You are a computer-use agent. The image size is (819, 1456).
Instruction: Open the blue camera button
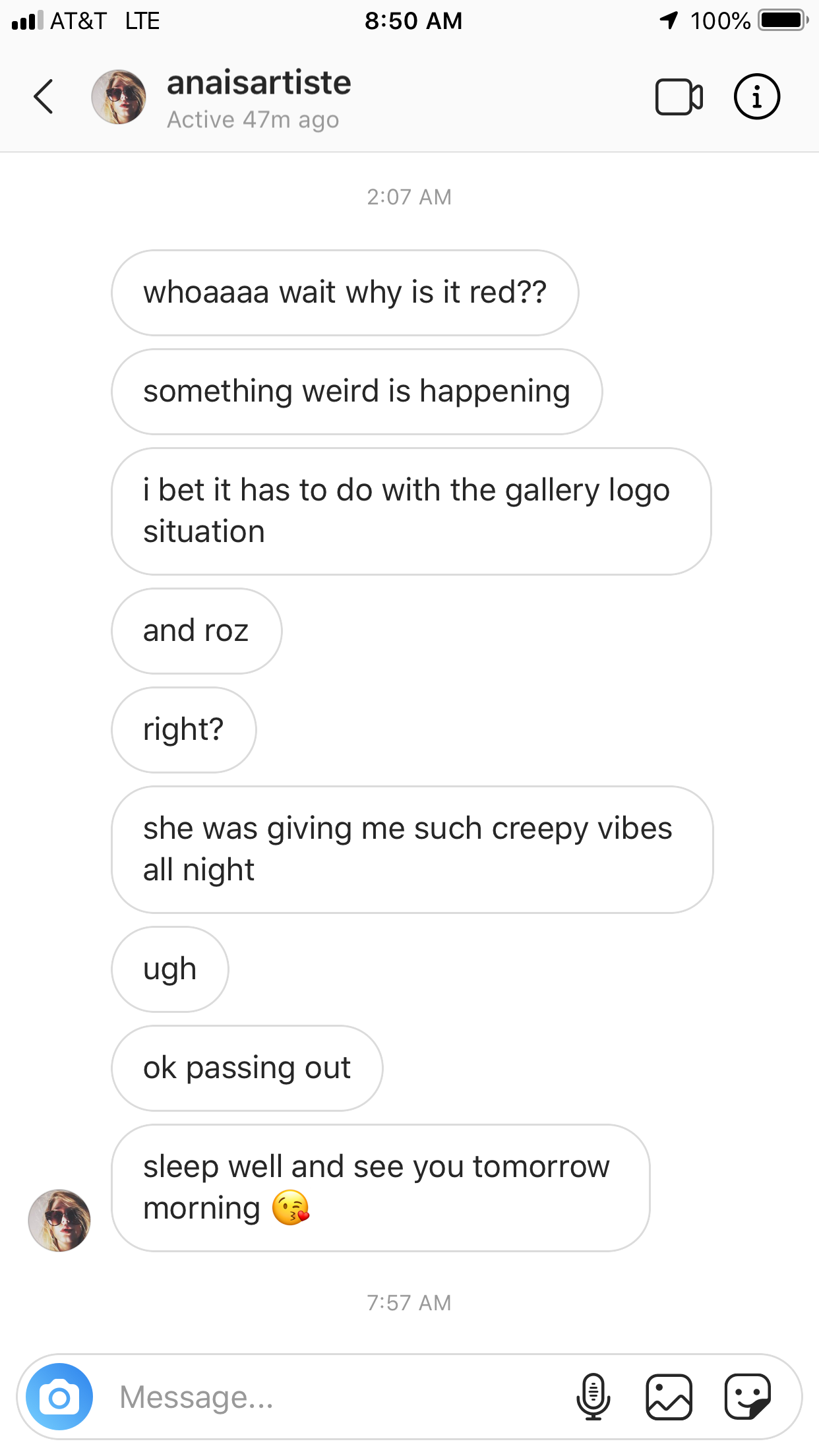[x=59, y=1397]
